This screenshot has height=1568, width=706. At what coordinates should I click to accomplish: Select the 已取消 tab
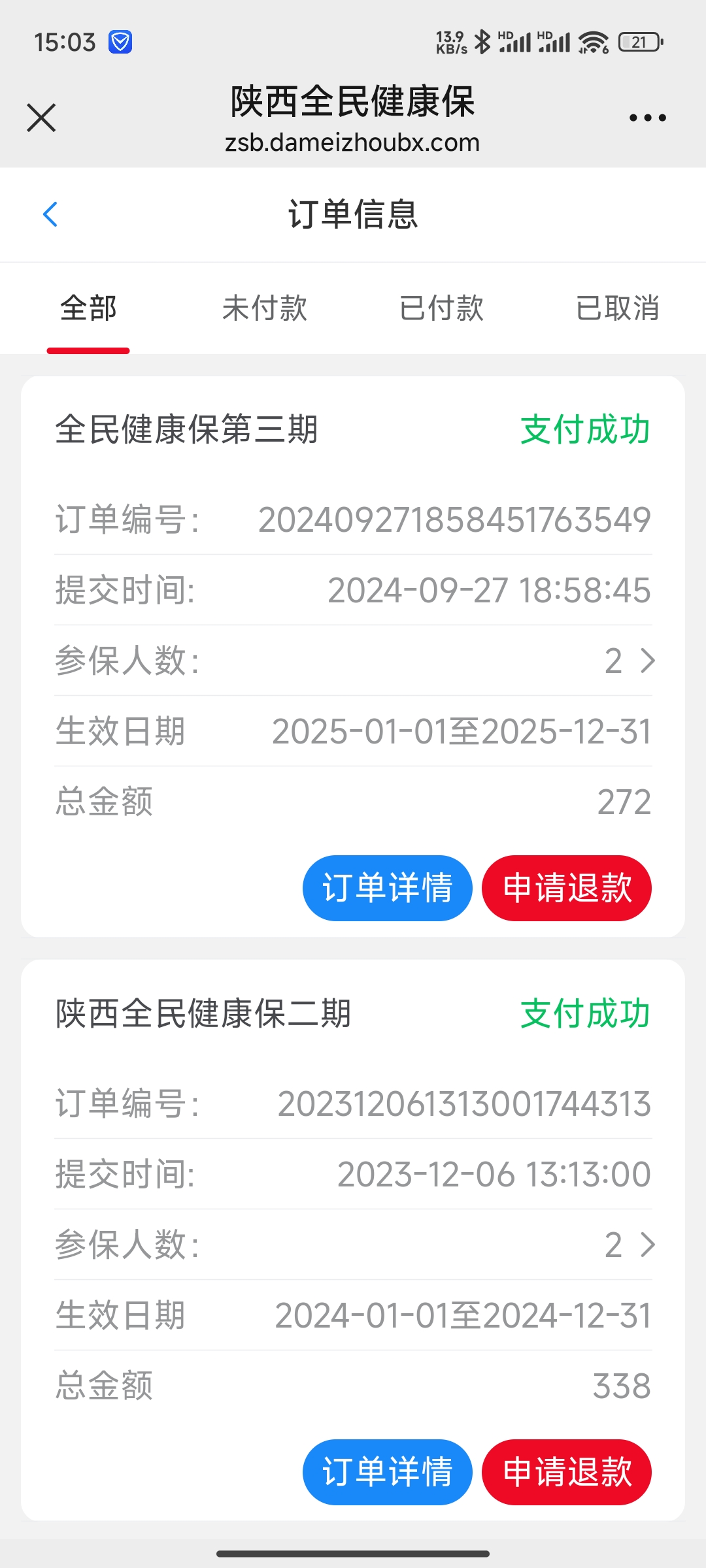pos(617,308)
